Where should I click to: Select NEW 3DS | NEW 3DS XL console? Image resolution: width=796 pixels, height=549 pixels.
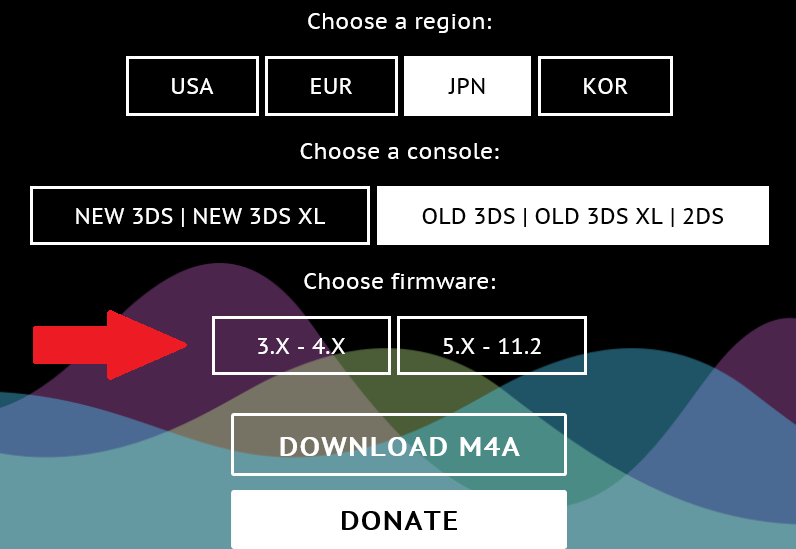(200, 215)
